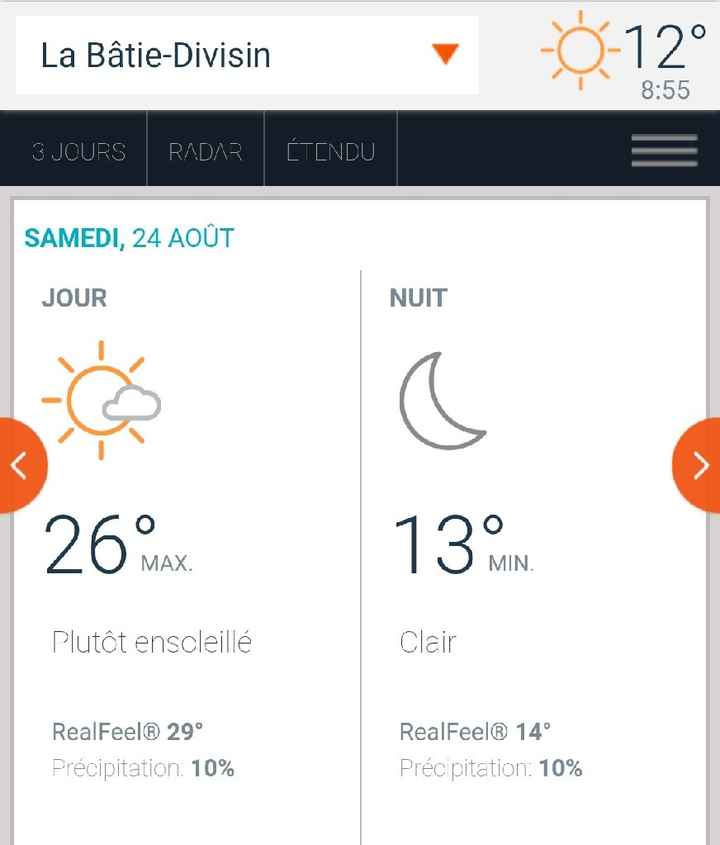The image size is (720, 845).
Task: Expand details via the right chevron
Action: pyautogui.click(x=702, y=465)
